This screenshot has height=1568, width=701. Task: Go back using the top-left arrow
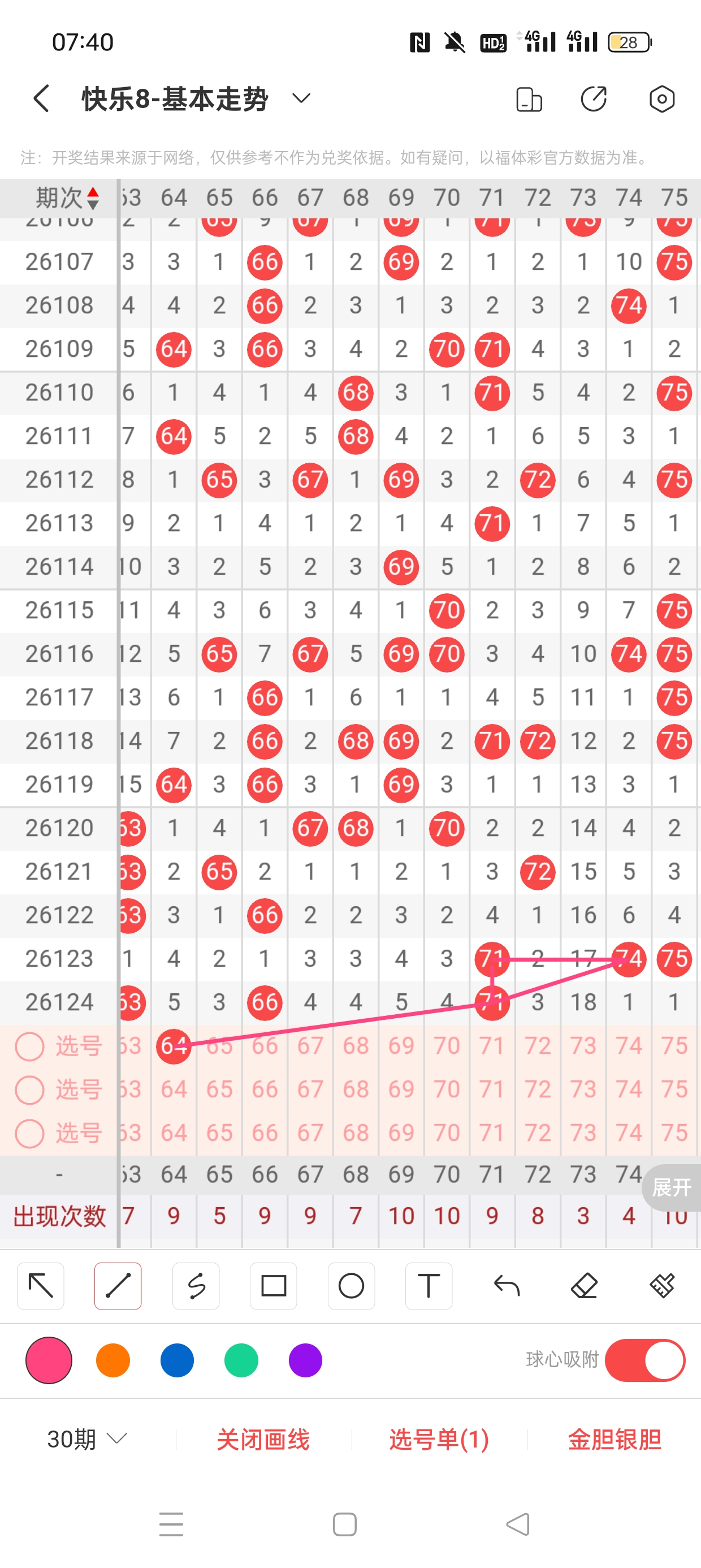pyautogui.click(x=41, y=98)
